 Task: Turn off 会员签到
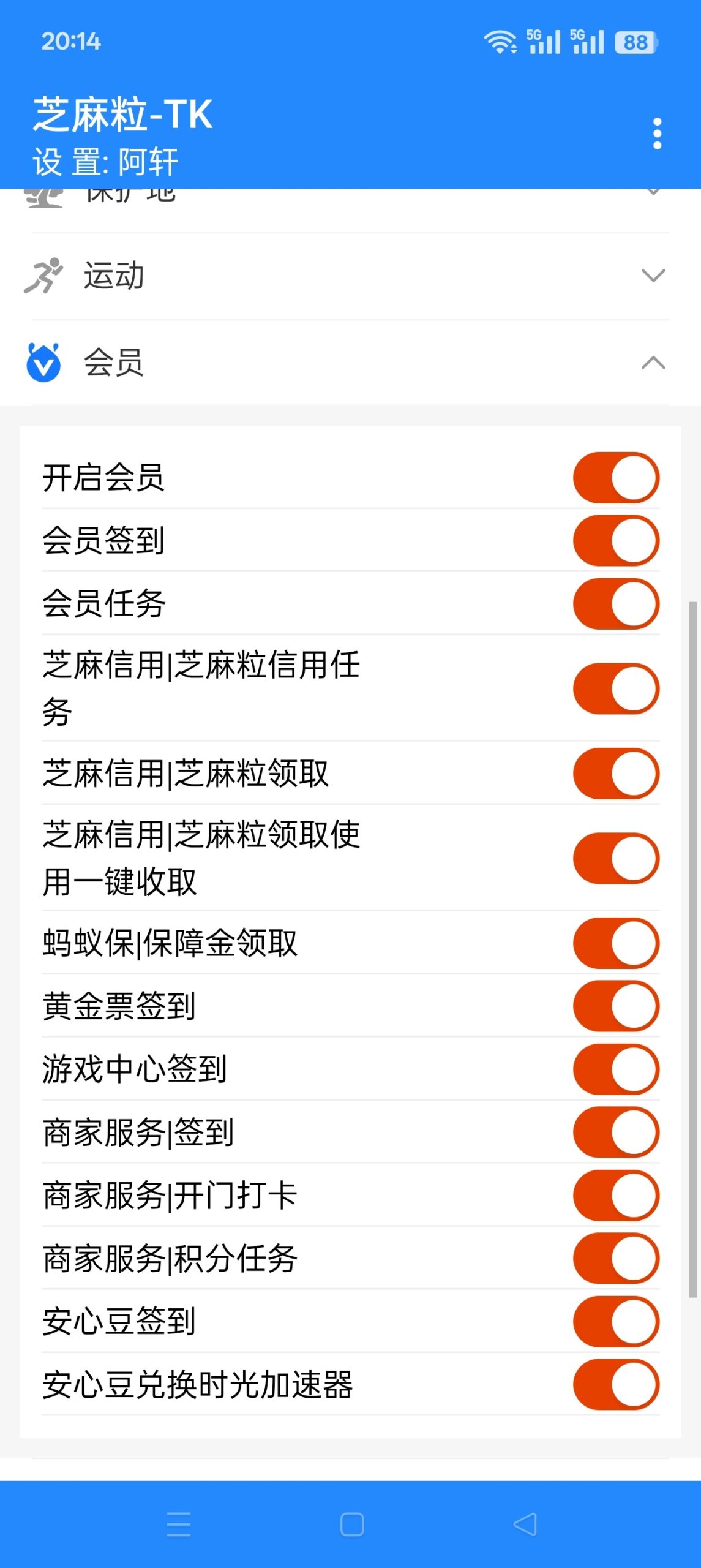pyautogui.click(x=615, y=541)
